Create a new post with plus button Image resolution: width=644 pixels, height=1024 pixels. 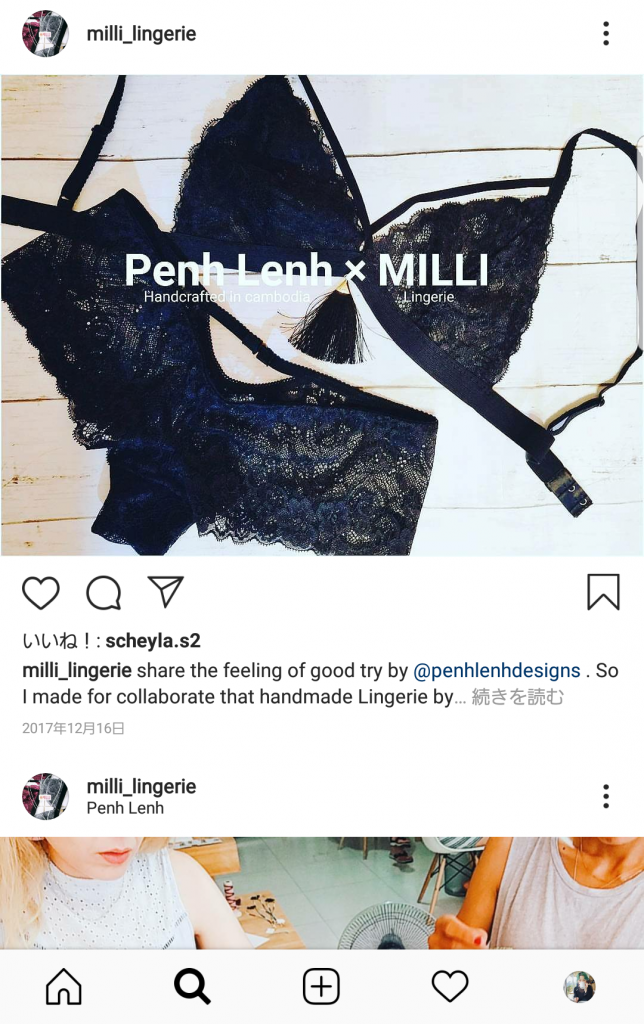pos(321,987)
